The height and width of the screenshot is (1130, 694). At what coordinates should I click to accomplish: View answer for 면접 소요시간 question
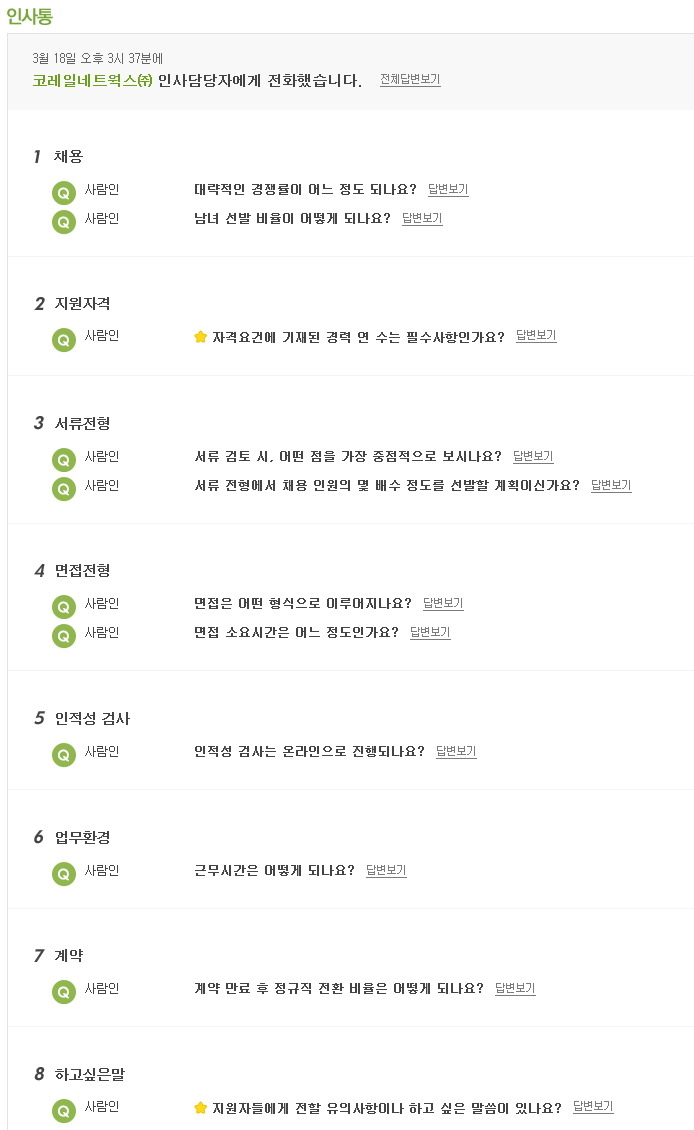click(430, 632)
